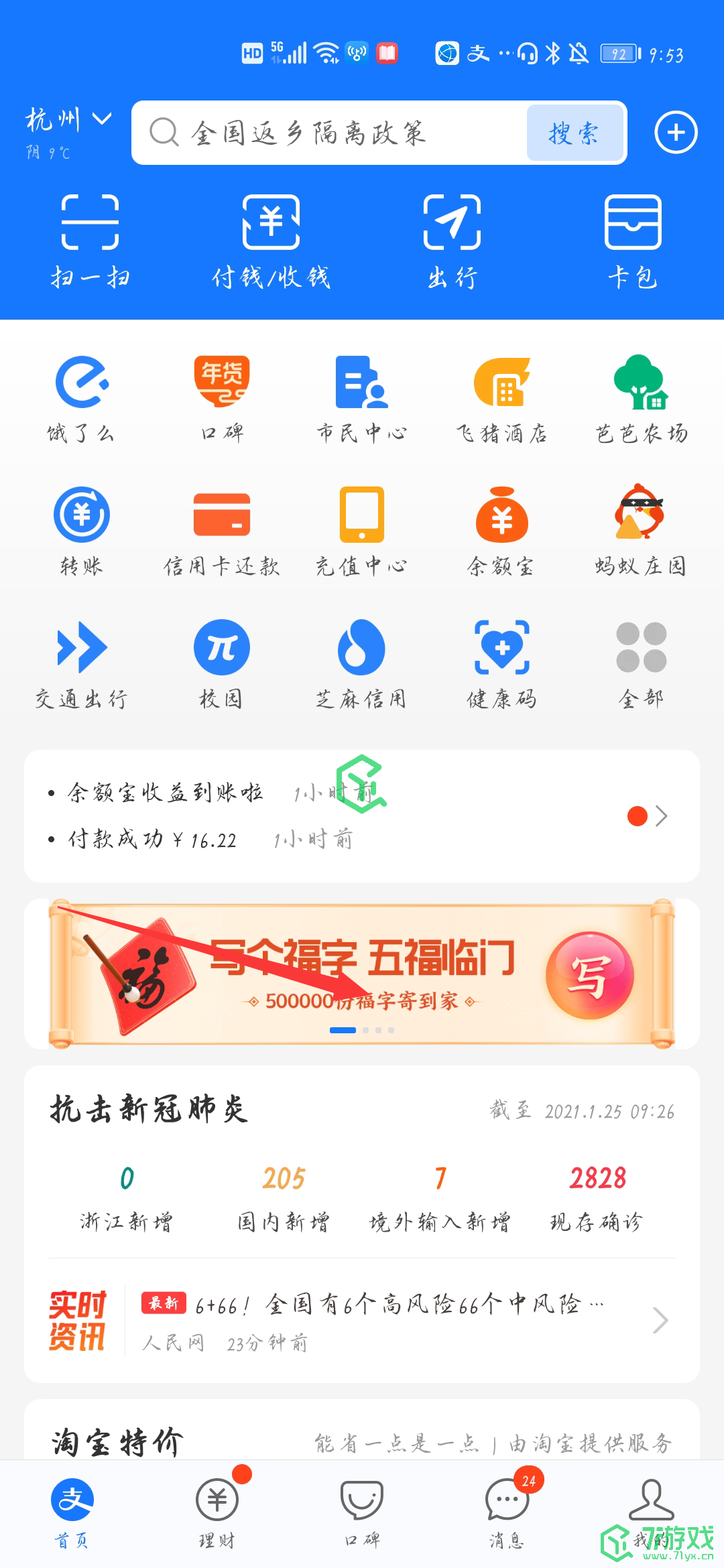The height and width of the screenshot is (1568, 724).
Task: Tap the 搜索 button
Action: 575,133
